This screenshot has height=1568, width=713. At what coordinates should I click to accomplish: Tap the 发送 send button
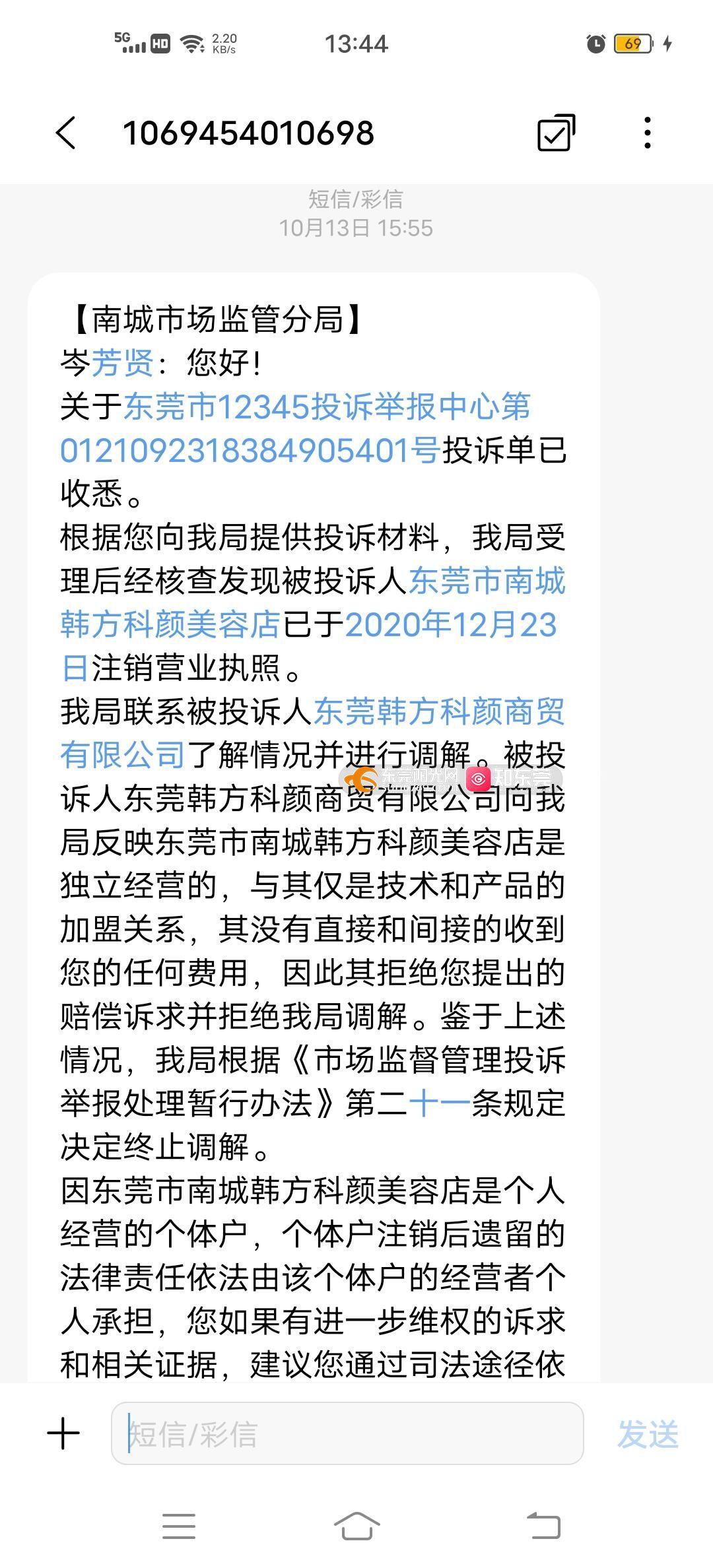coord(648,1434)
